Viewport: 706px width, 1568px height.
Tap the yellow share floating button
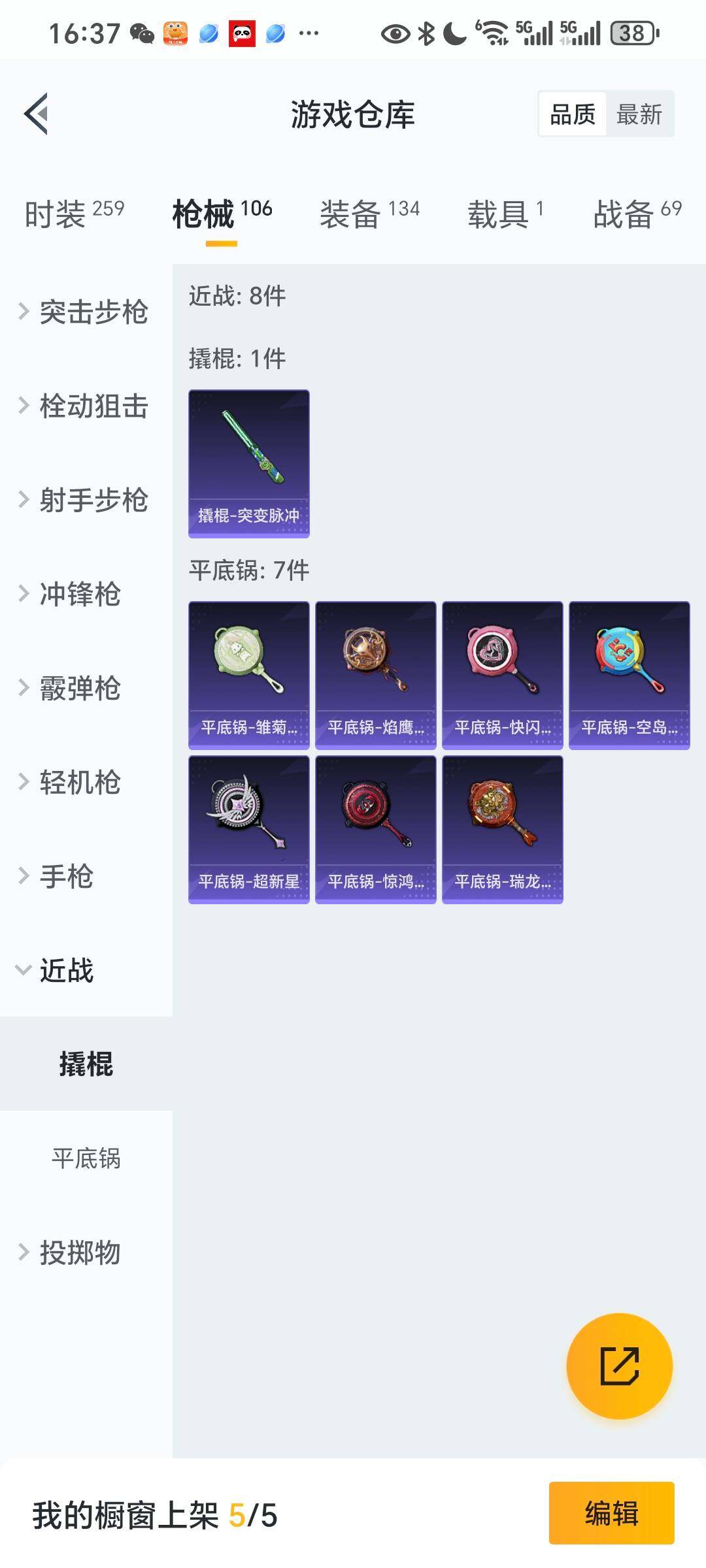tap(619, 1366)
